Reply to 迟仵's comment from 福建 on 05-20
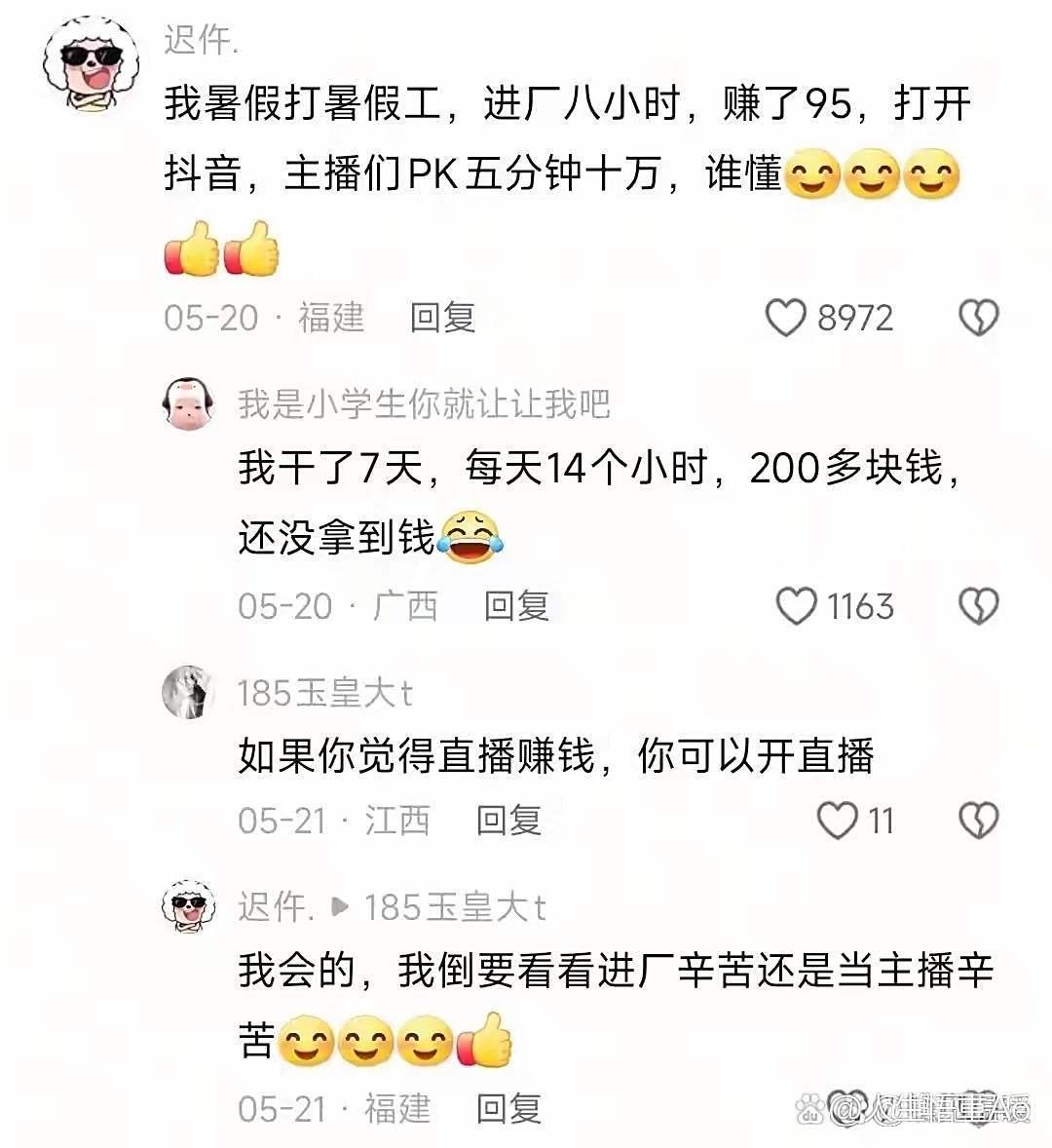Image resolution: width=1052 pixels, height=1148 pixels. 442,319
